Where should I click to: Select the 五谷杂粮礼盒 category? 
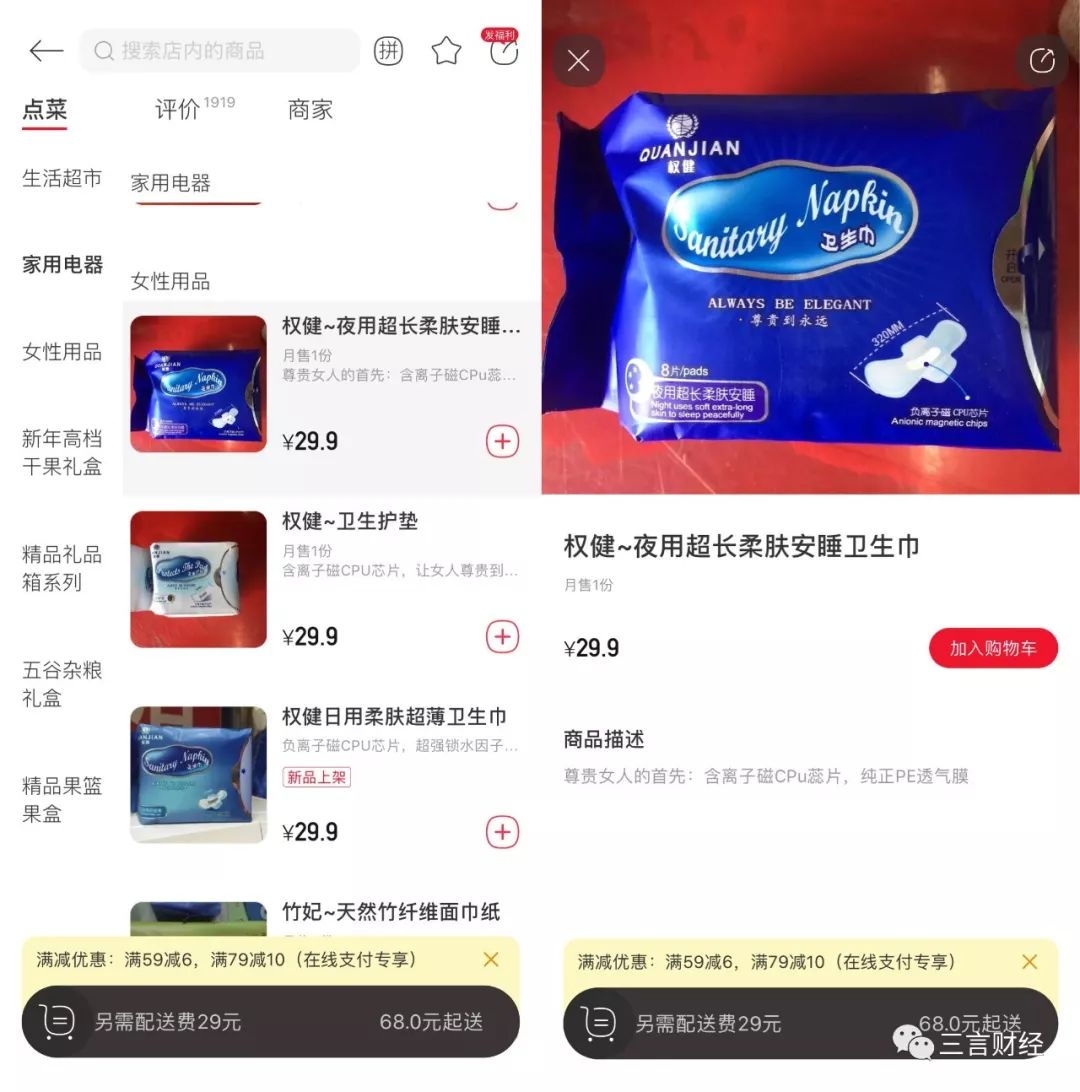tap(62, 684)
